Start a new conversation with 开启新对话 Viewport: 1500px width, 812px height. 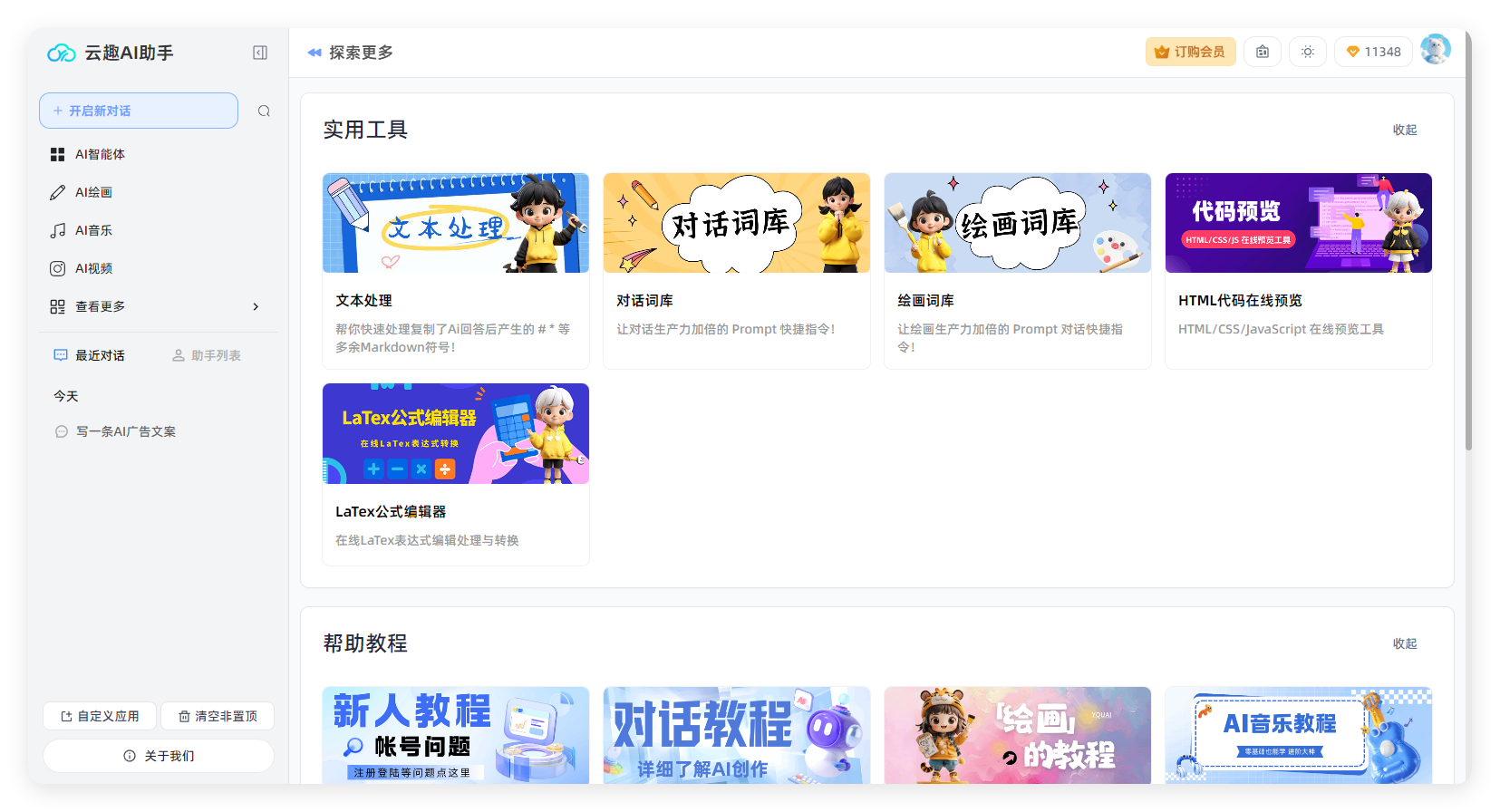coord(138,111)
